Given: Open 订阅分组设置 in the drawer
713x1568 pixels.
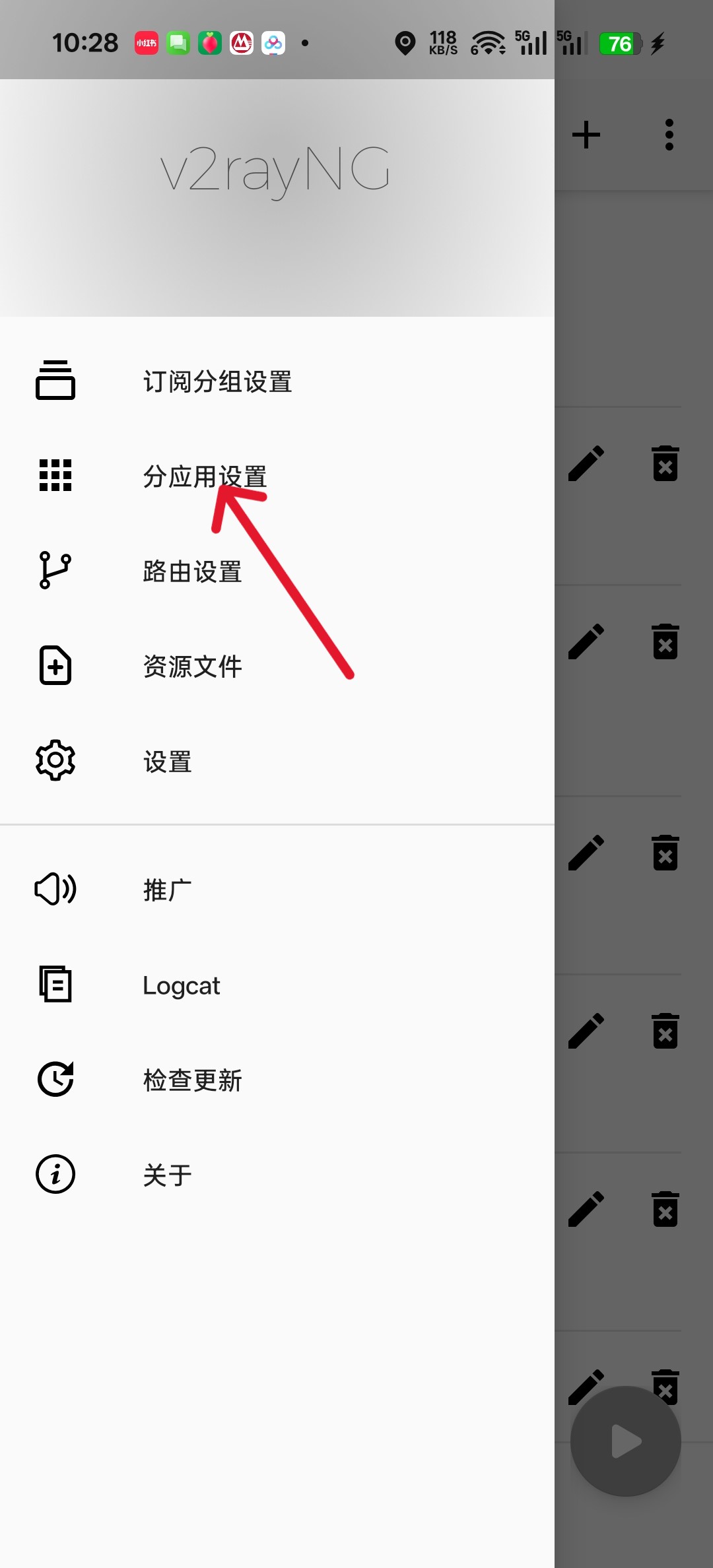Looking at the screenshot, I should [217, 381].
